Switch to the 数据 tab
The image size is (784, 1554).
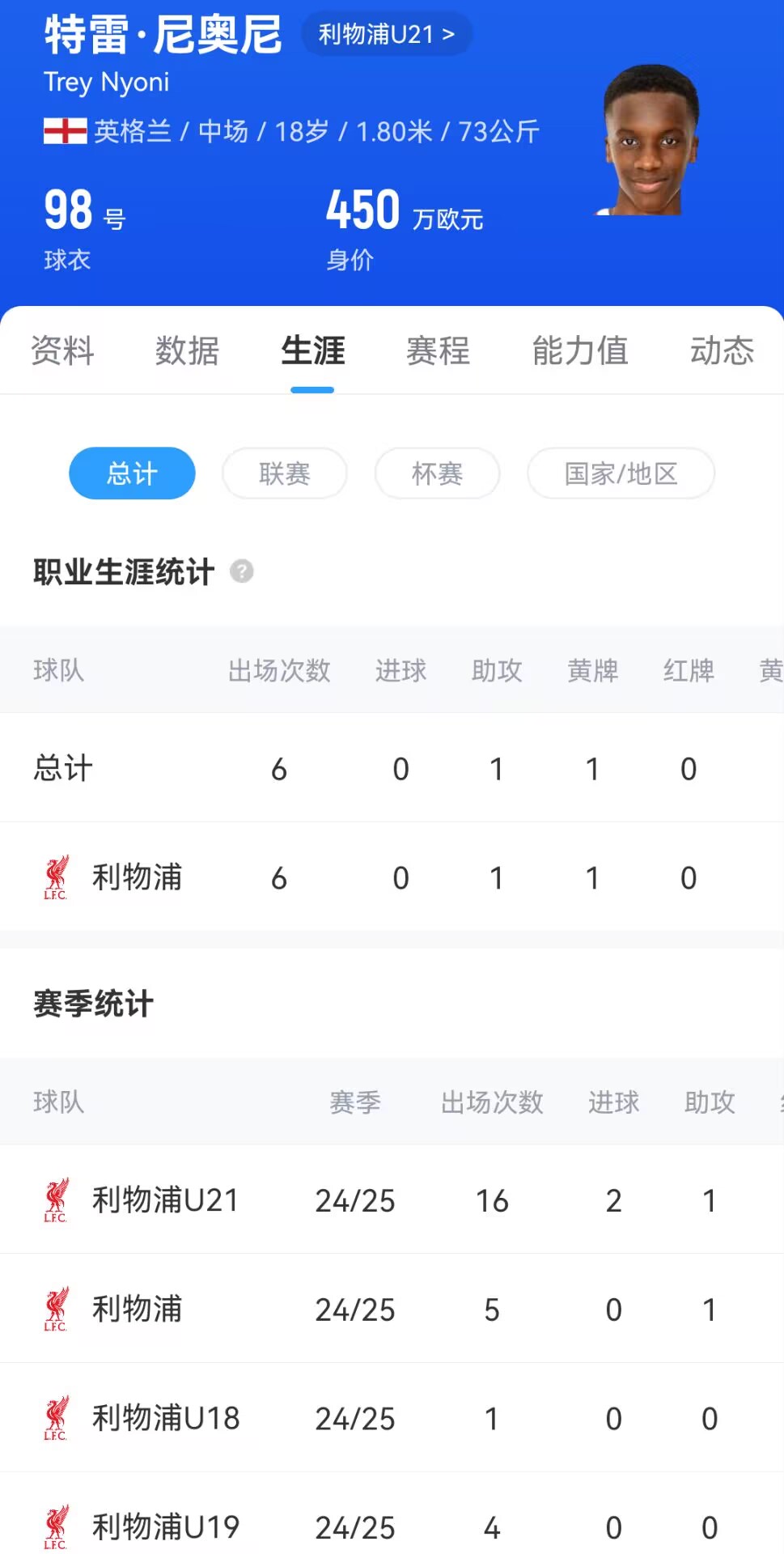click(187, 351)
